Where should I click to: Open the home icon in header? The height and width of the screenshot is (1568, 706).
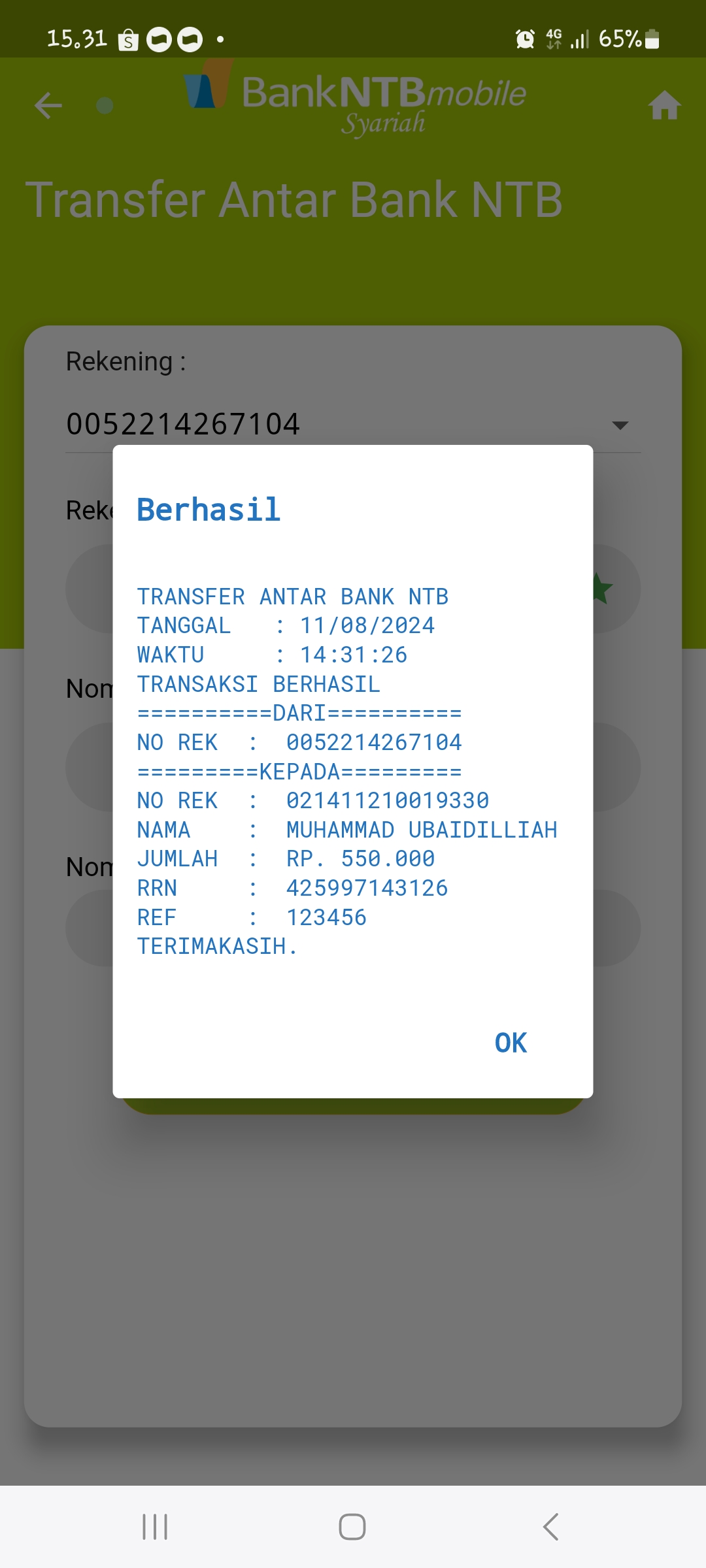click(x=664, y=105)
